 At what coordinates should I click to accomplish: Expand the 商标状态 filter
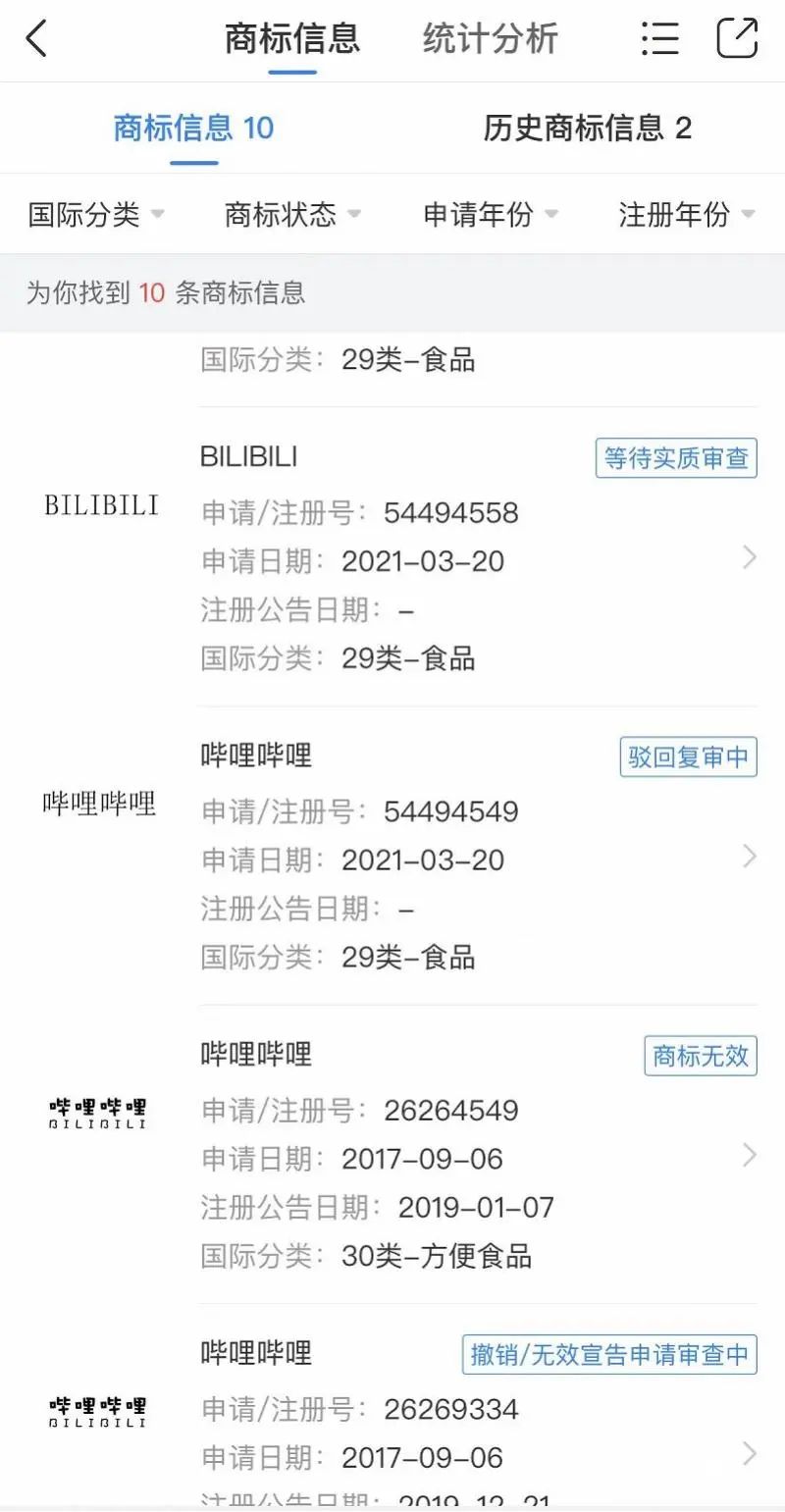pyautogui.click(x=292, y=214)
